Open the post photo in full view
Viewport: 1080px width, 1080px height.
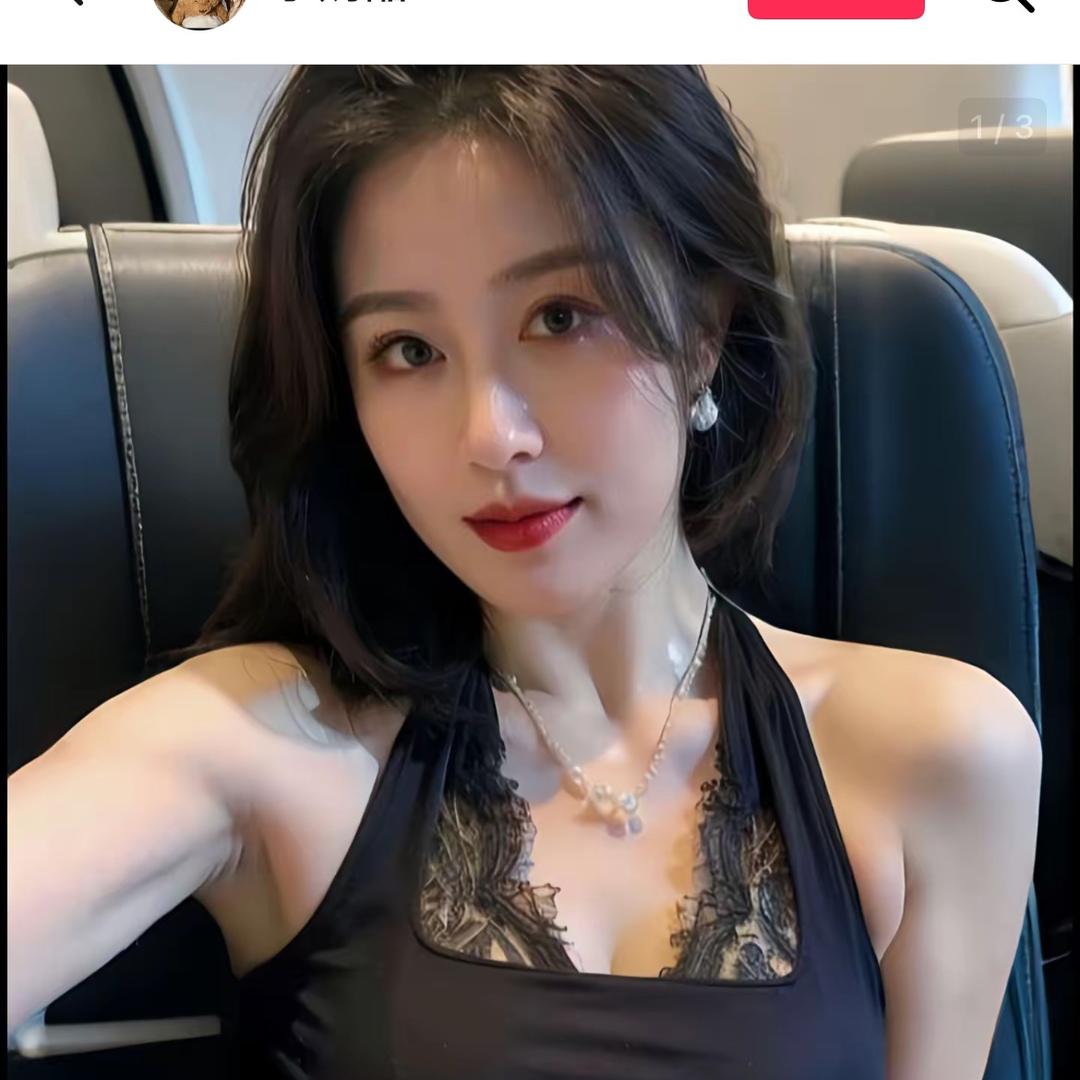click(540, 570)
